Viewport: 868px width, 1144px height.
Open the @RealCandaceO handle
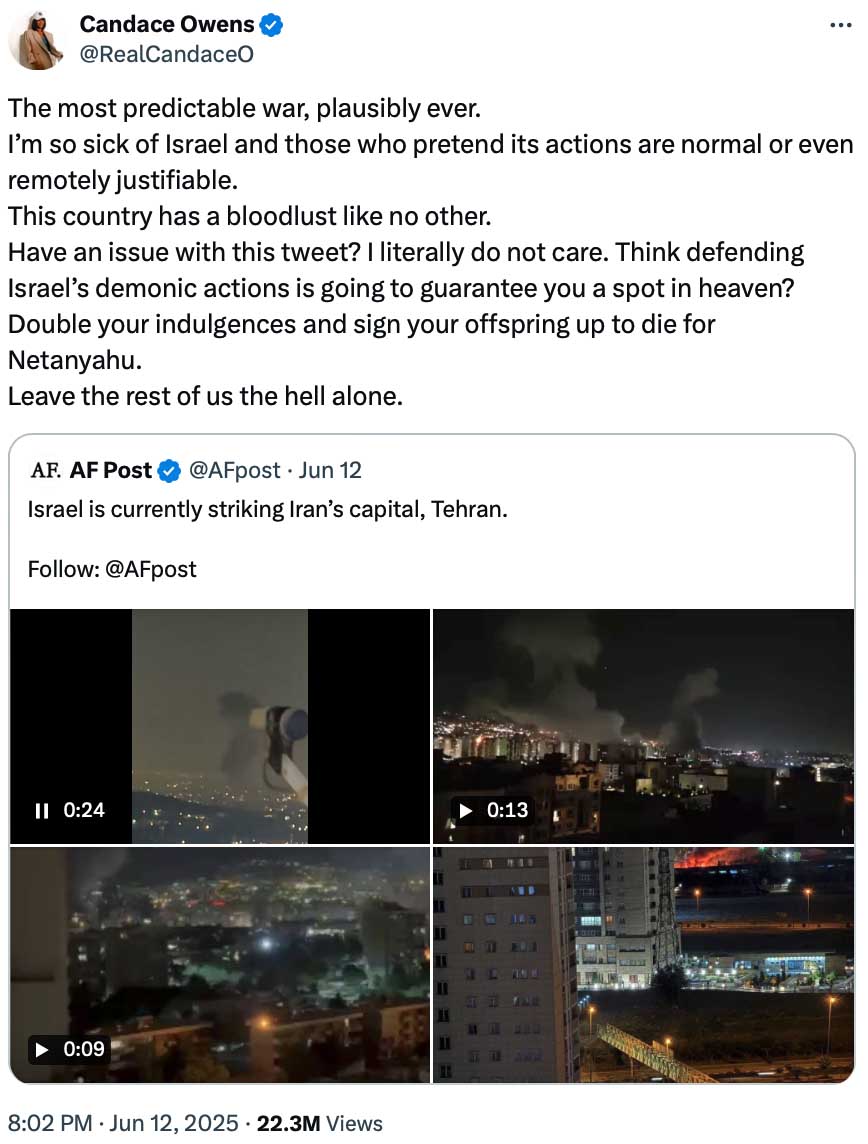pos(166,55)
